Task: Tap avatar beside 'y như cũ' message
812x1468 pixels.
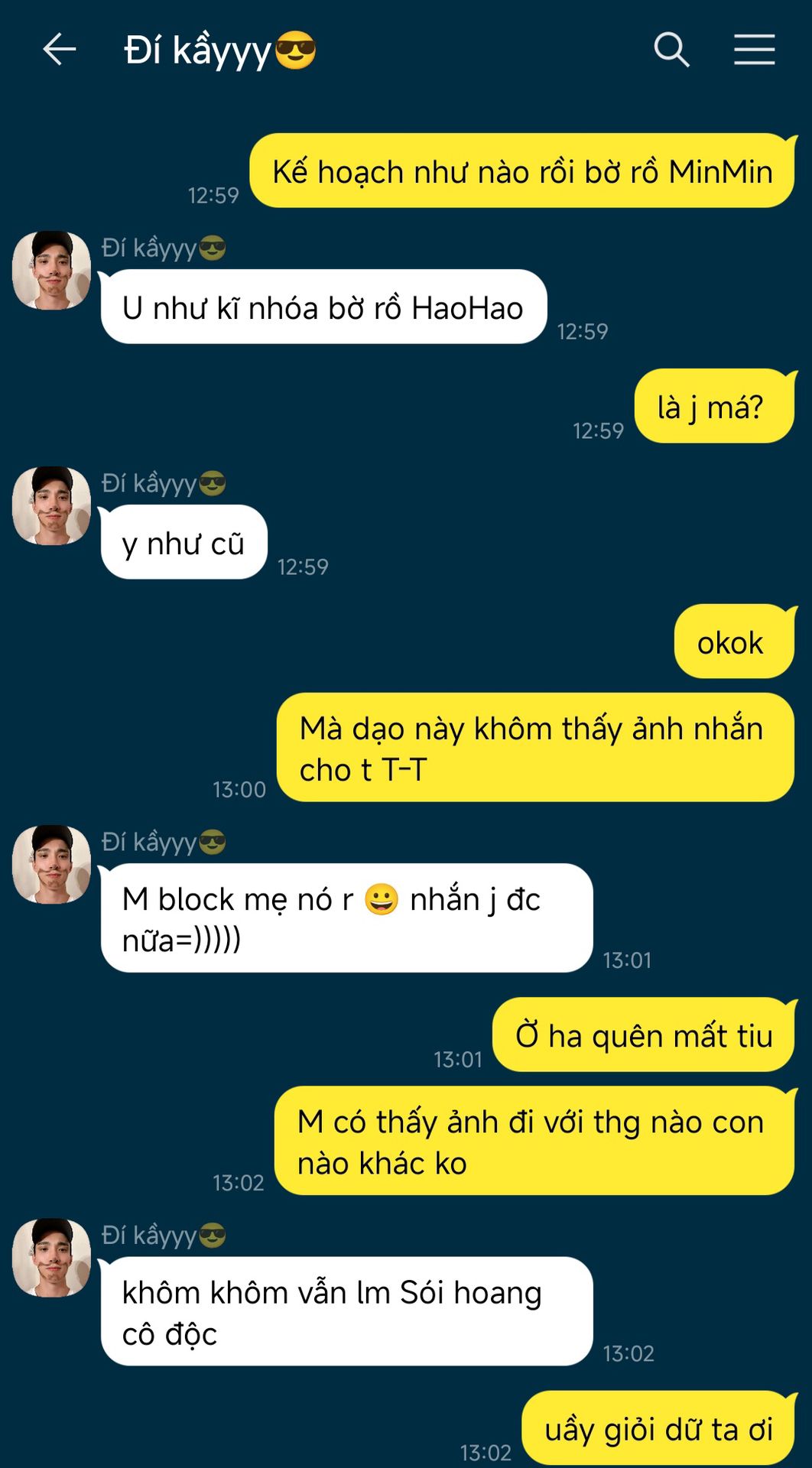Action: point(51,506)
